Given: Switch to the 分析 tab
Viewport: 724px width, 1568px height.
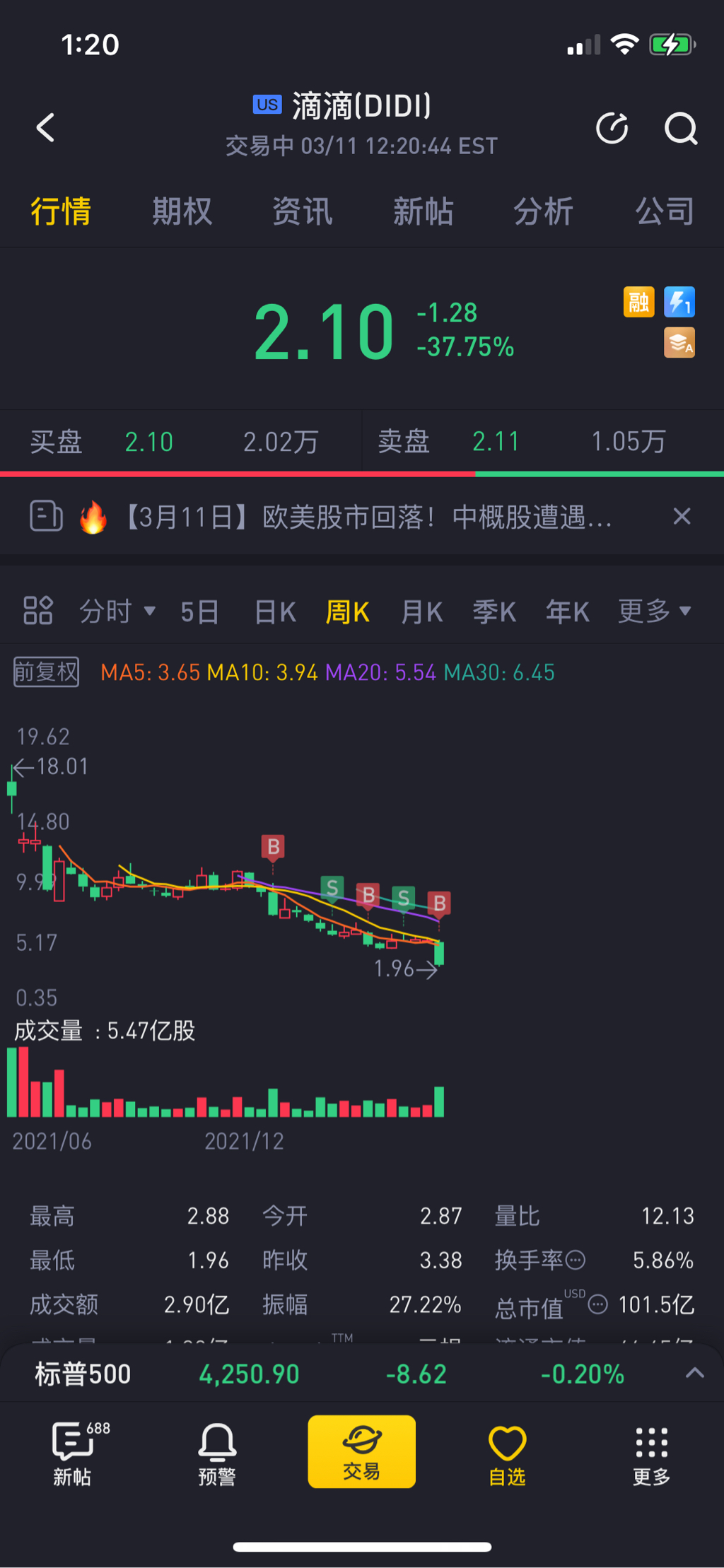Looking at the screenshot, I should [x=543, y=211].
